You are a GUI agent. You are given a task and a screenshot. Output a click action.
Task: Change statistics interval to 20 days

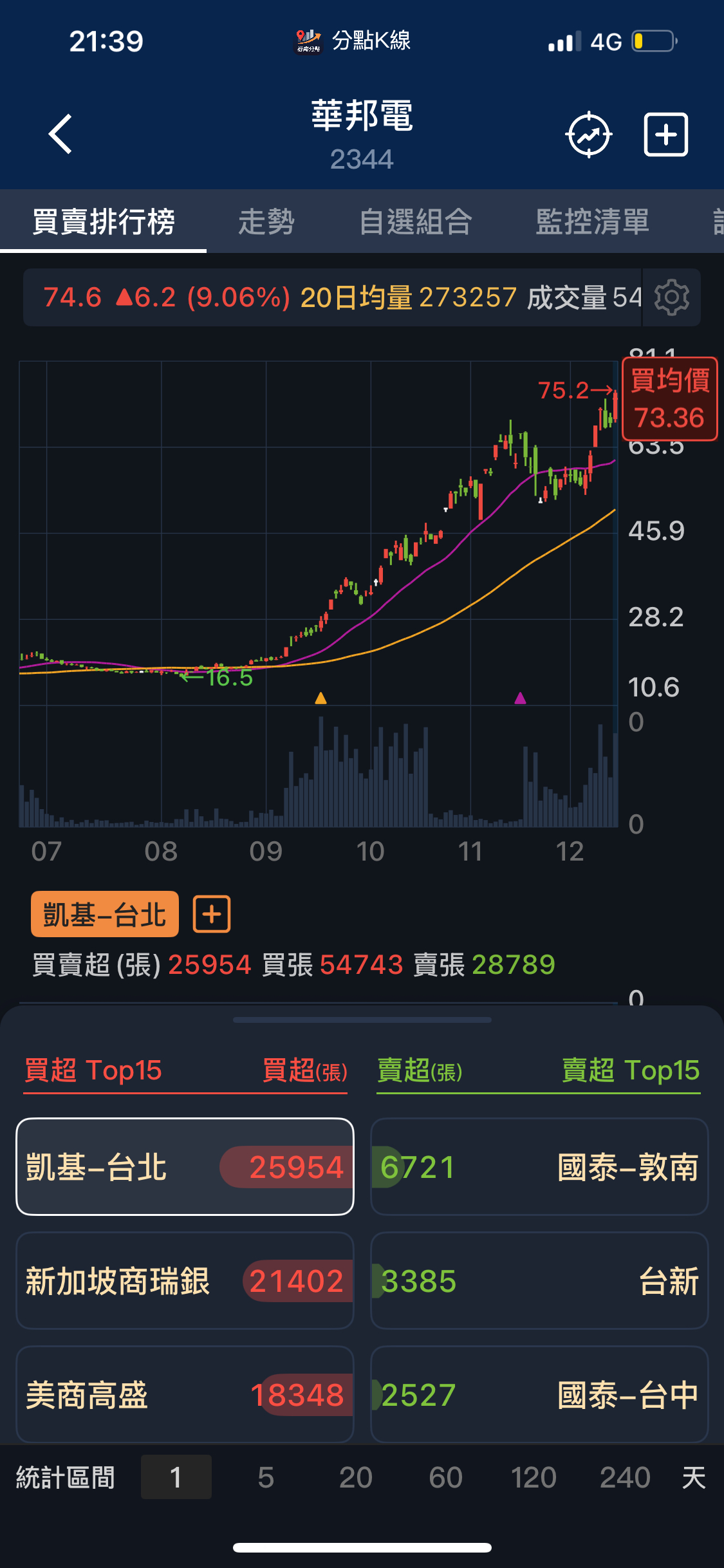(x=355, y=1477)
